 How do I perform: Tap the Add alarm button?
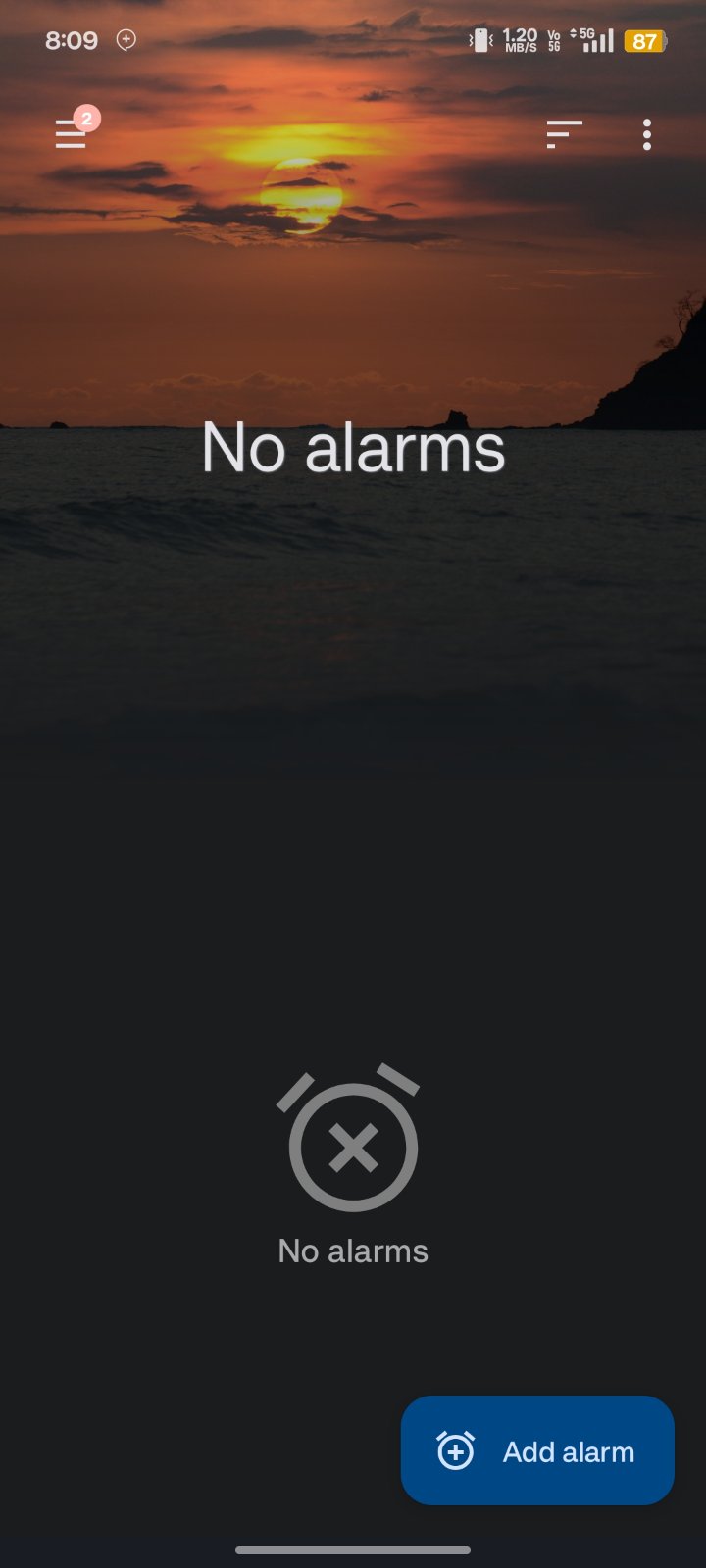pos(537,1450)
